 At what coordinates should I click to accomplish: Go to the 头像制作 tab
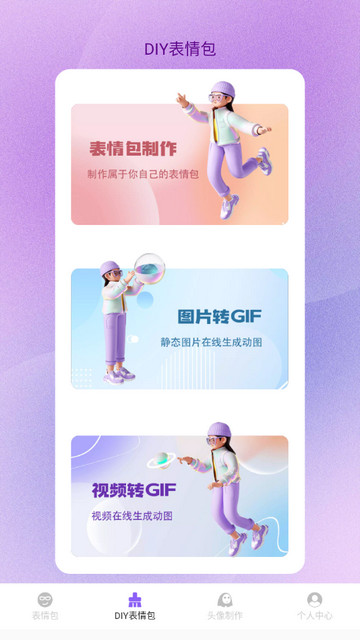[x=225, y=607]
